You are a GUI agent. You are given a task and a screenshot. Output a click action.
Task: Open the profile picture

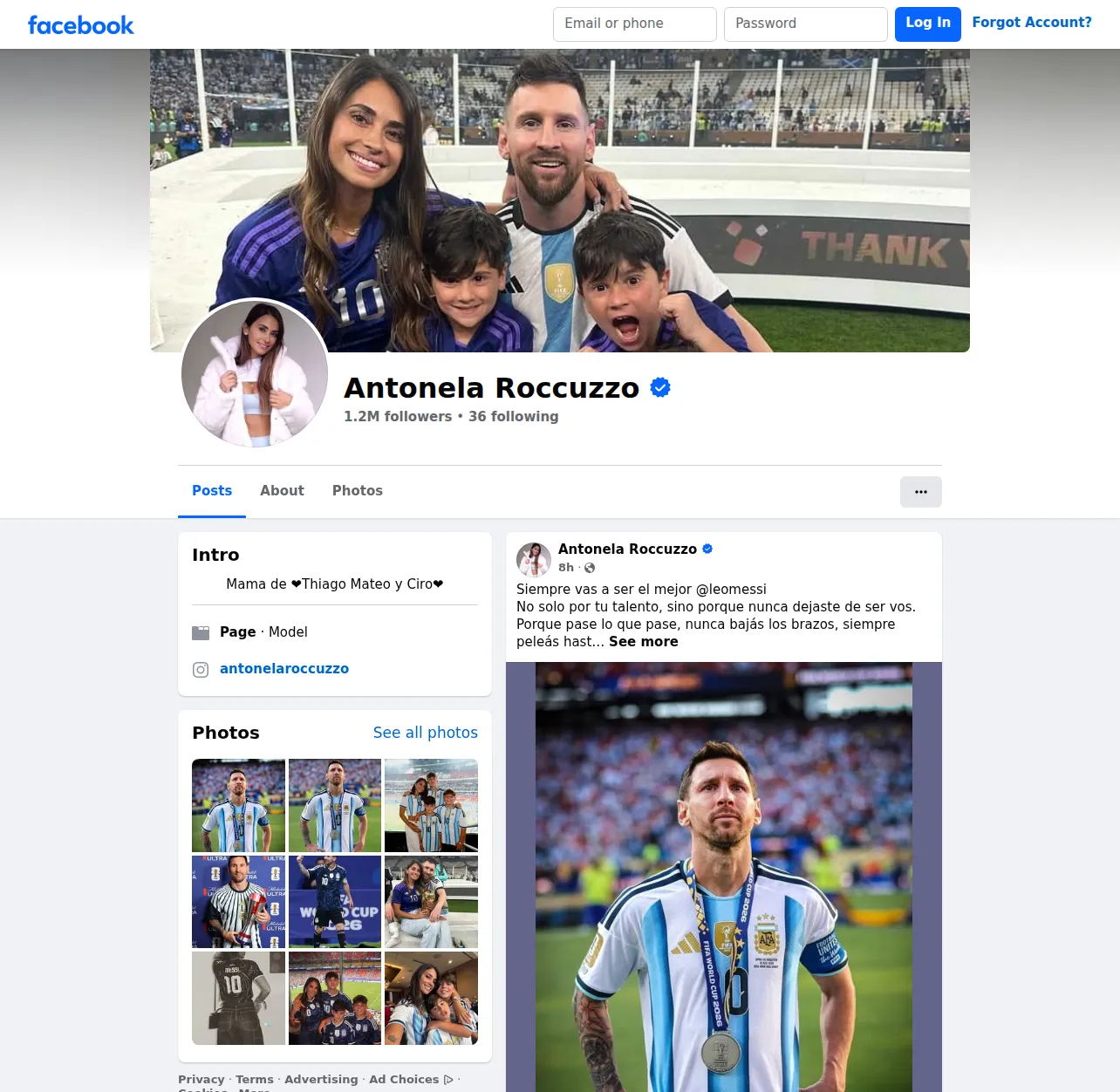[255, 374]
